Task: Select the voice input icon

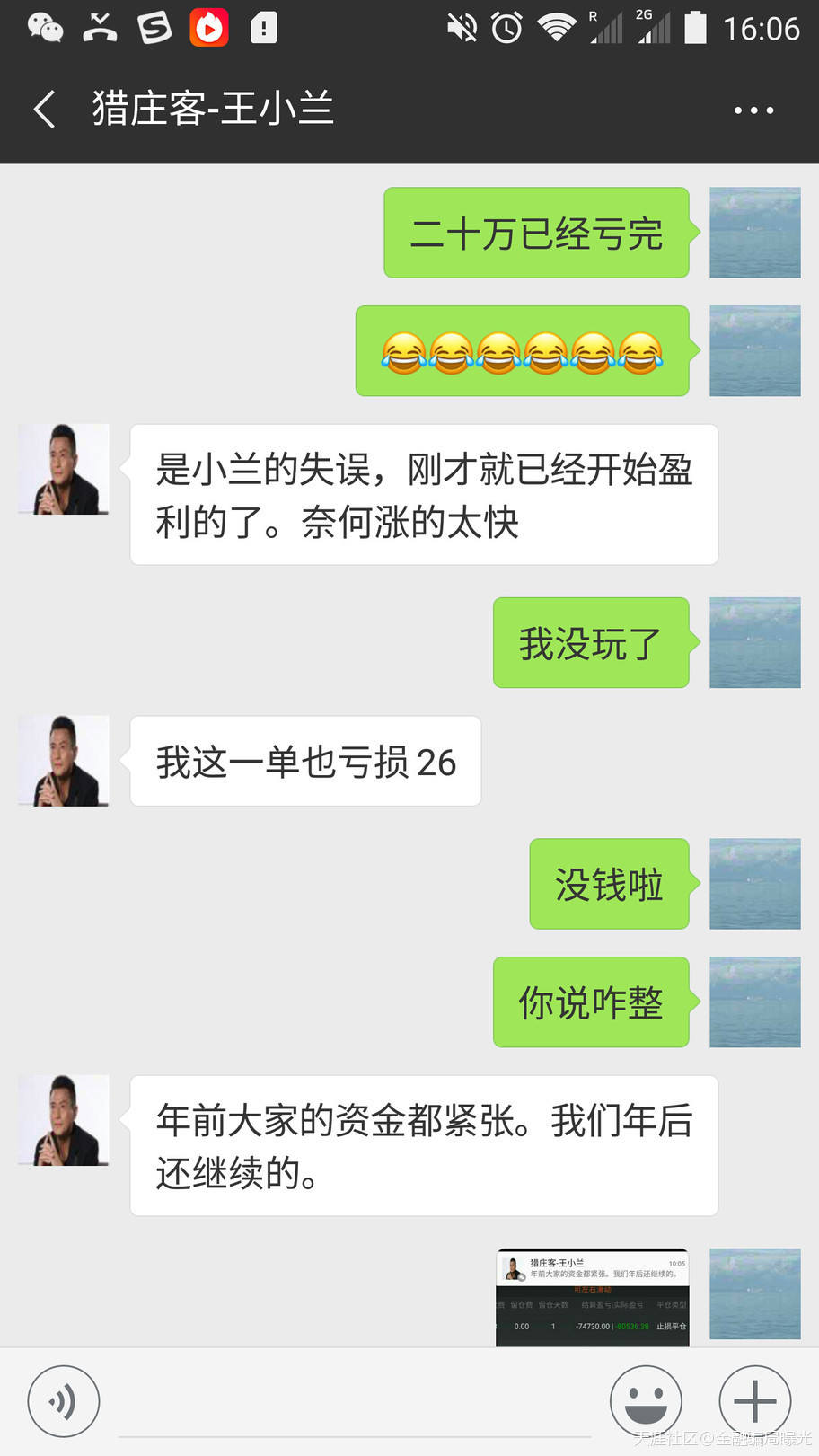Action: point(63,1400)
